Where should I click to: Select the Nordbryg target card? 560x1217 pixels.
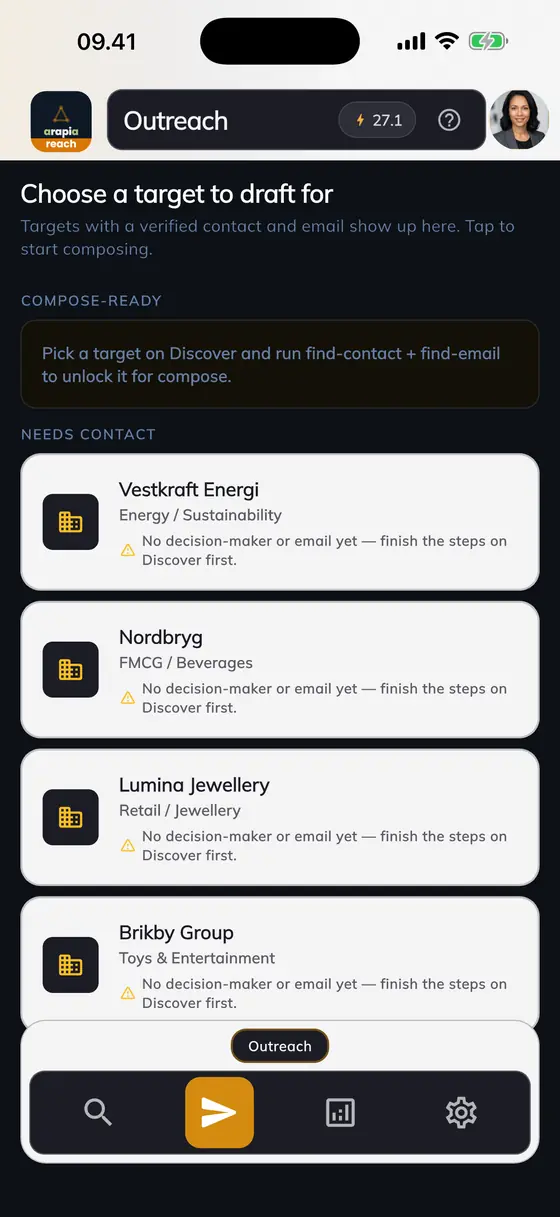[x=280, y=669]
